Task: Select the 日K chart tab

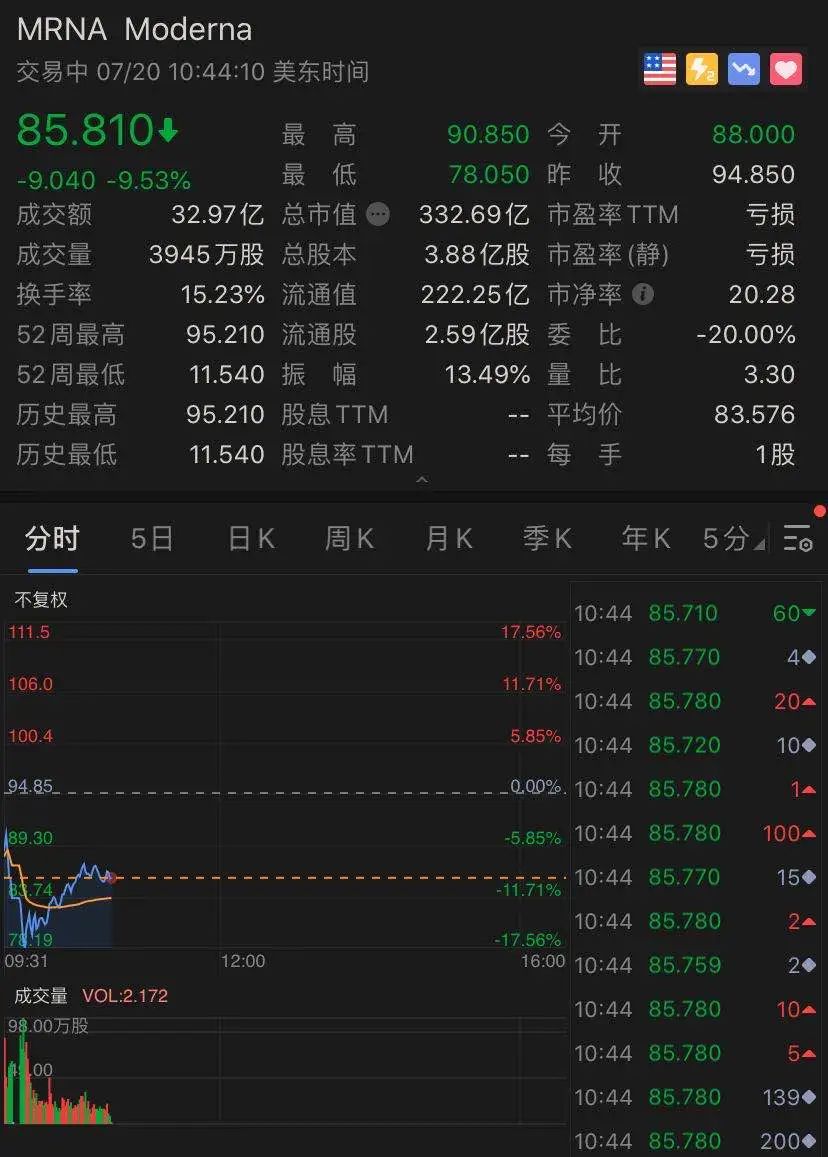Action: tap(251, 539)
